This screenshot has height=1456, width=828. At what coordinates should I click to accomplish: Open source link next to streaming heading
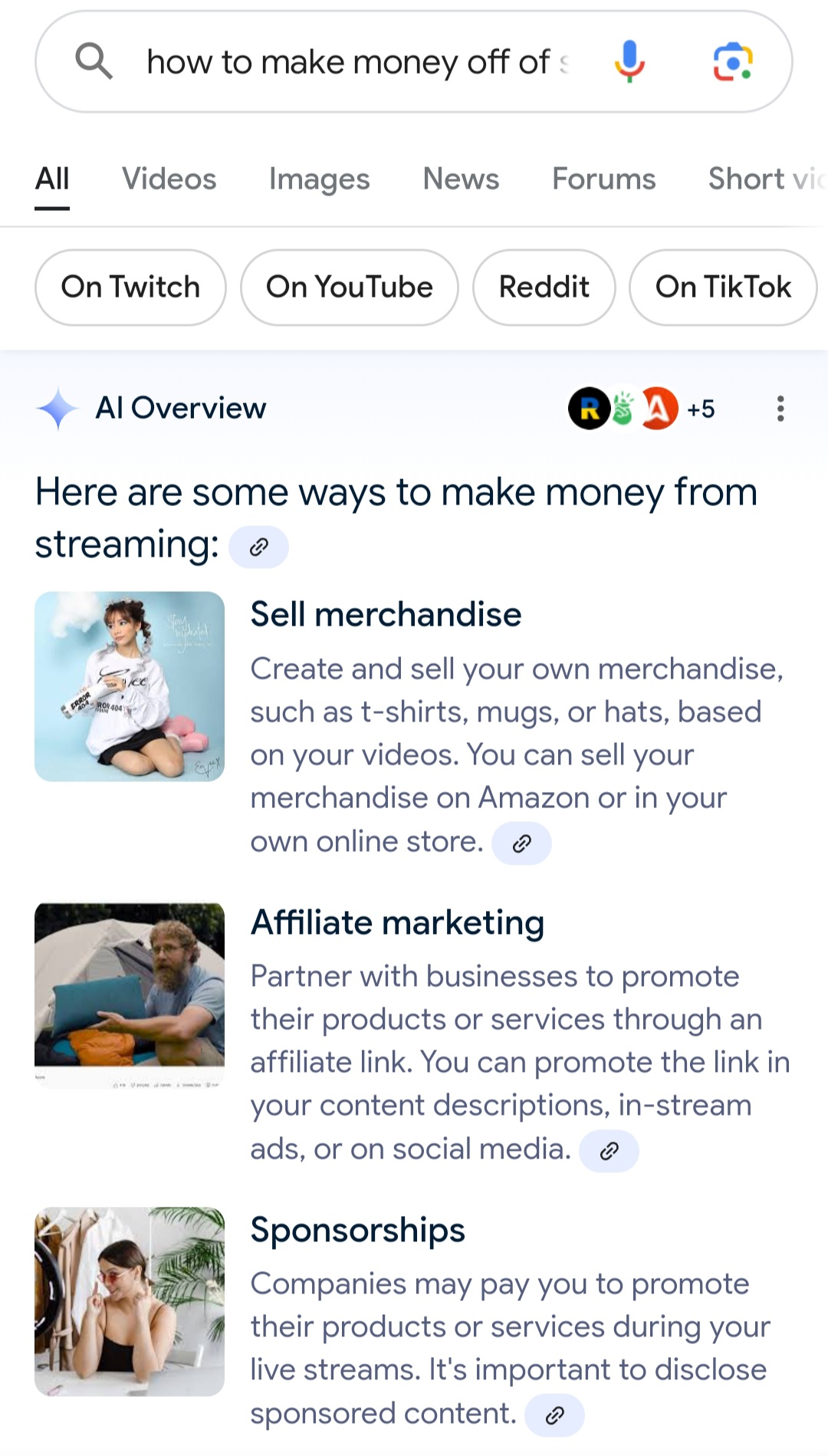point(259,547)
